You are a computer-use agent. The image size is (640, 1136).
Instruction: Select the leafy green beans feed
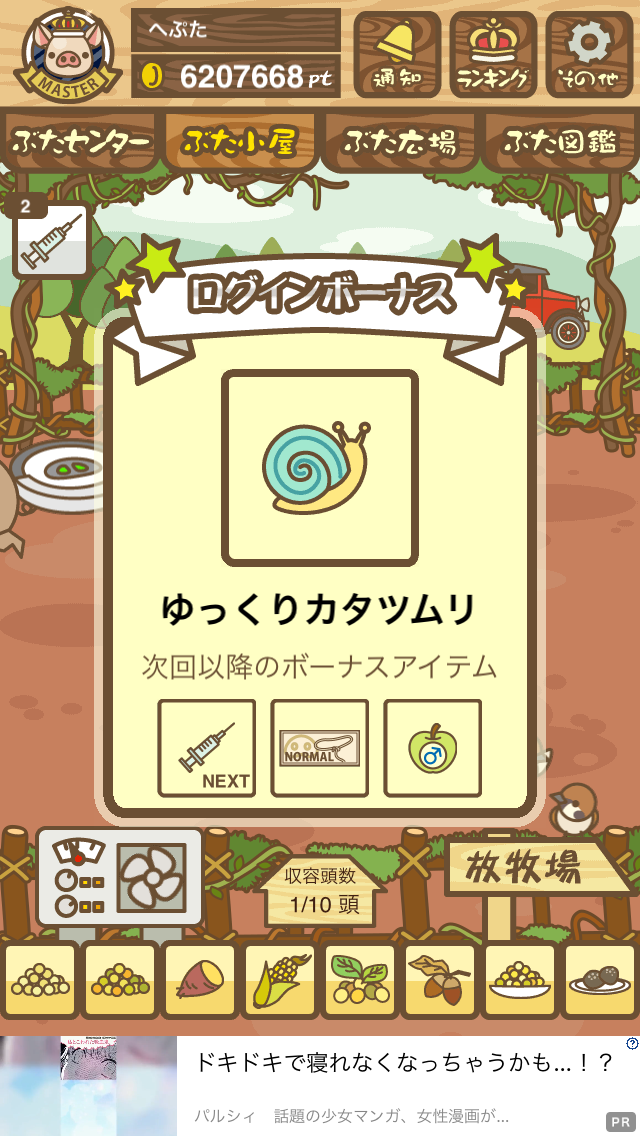coord(360,980)
